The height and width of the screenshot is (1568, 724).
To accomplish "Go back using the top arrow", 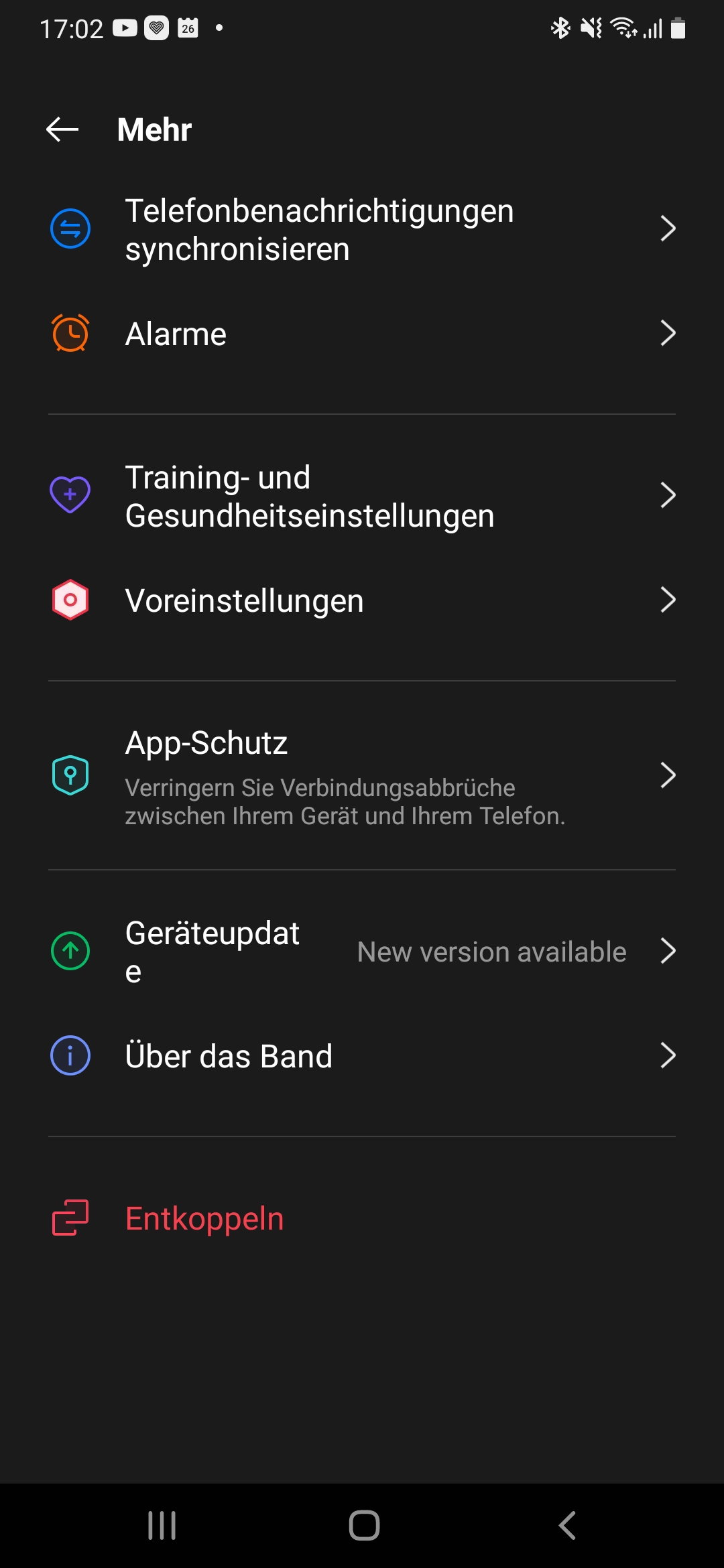I will (62, 129).
